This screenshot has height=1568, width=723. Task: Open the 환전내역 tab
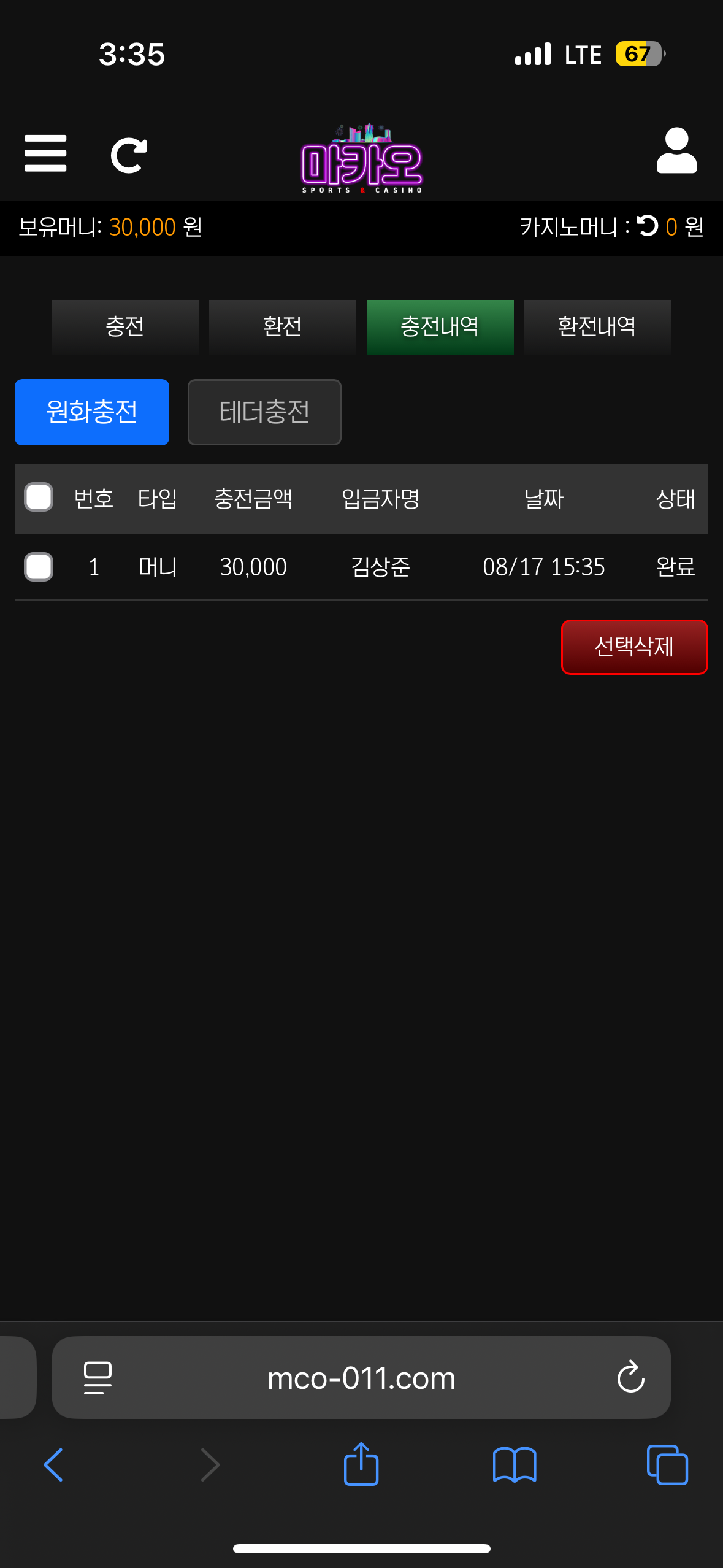[597, 326]
